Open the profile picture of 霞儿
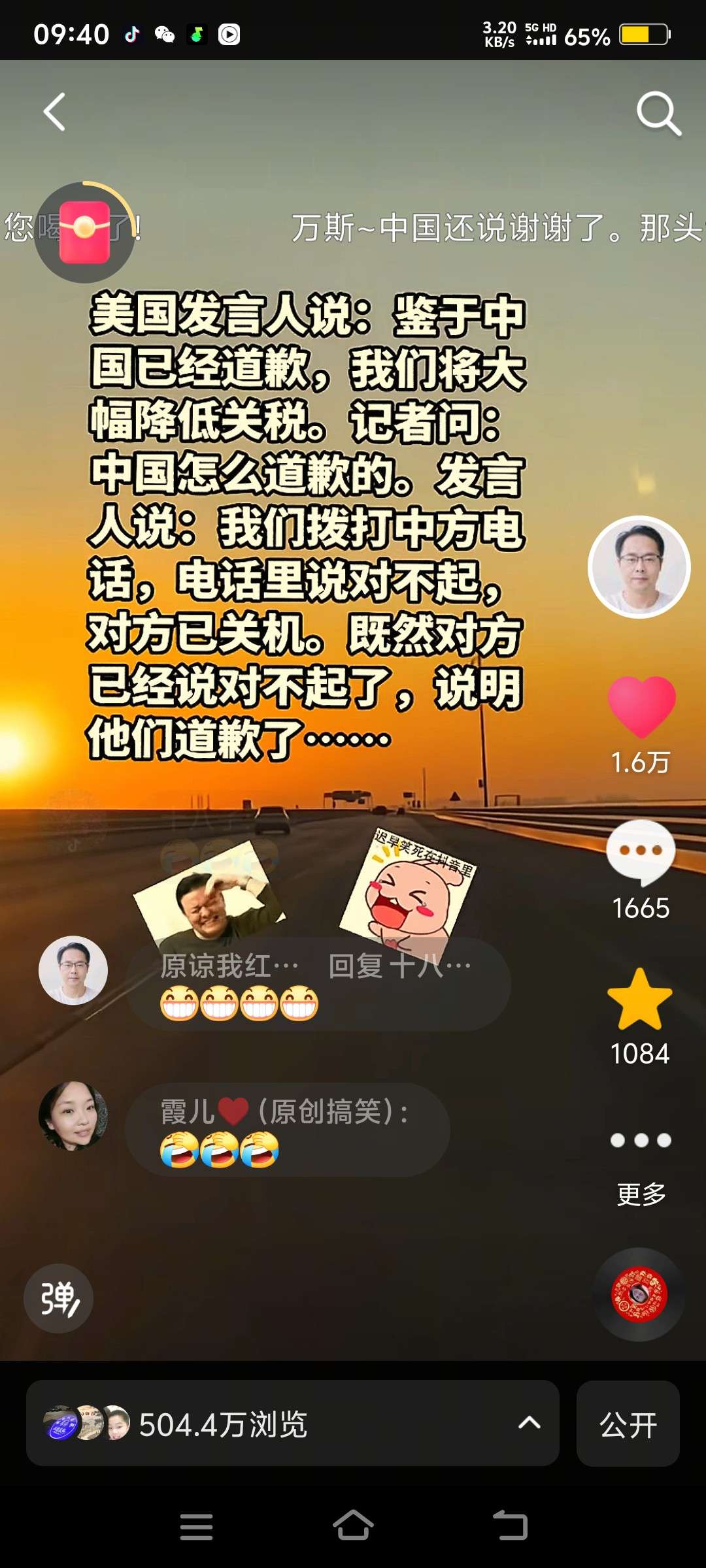Screen dimensions: 706x1568 coord(73,1115)
